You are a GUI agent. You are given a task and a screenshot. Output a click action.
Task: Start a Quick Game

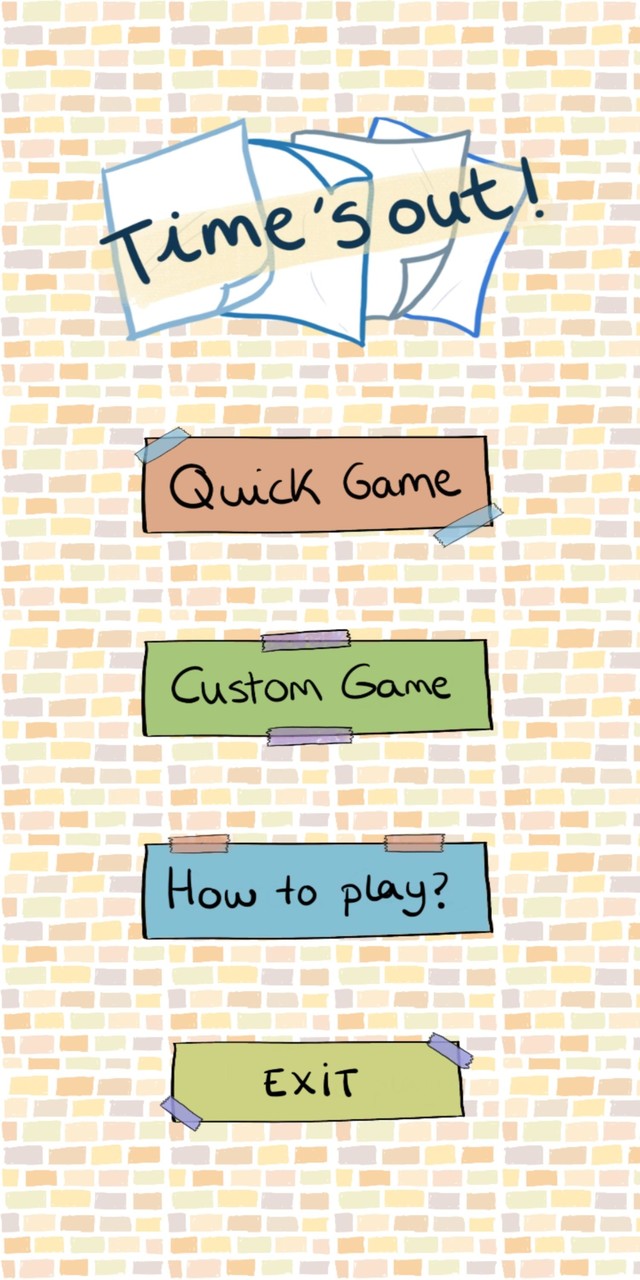pyautogui.click(x=317, y=485)
